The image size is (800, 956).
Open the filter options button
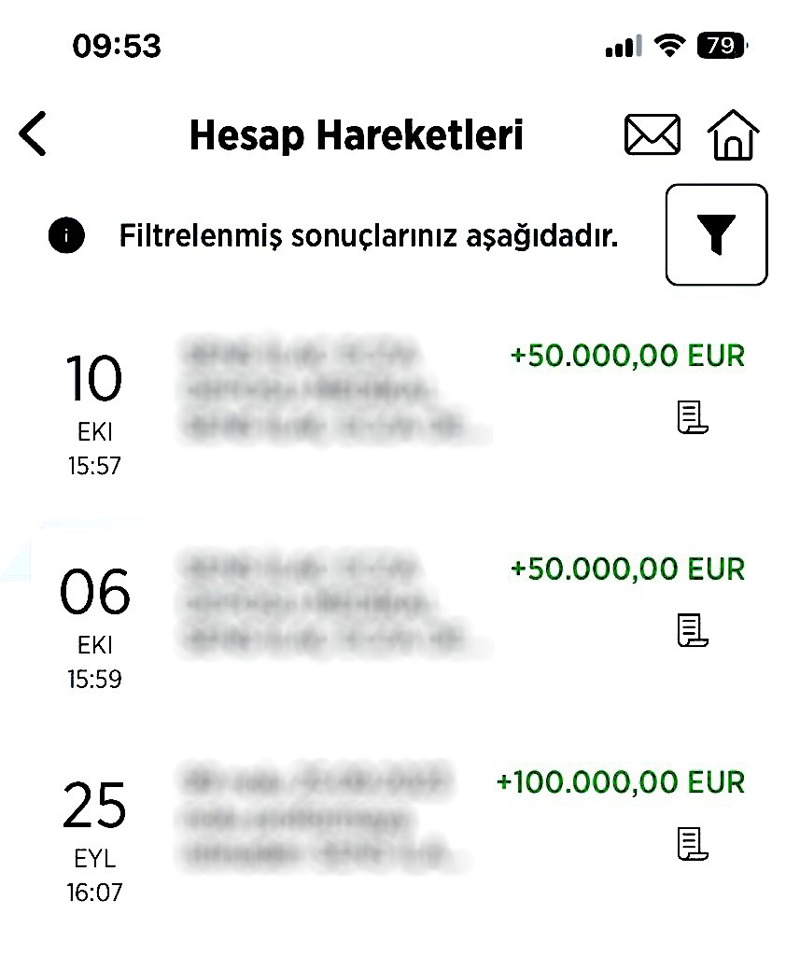[x=716, y=235]
